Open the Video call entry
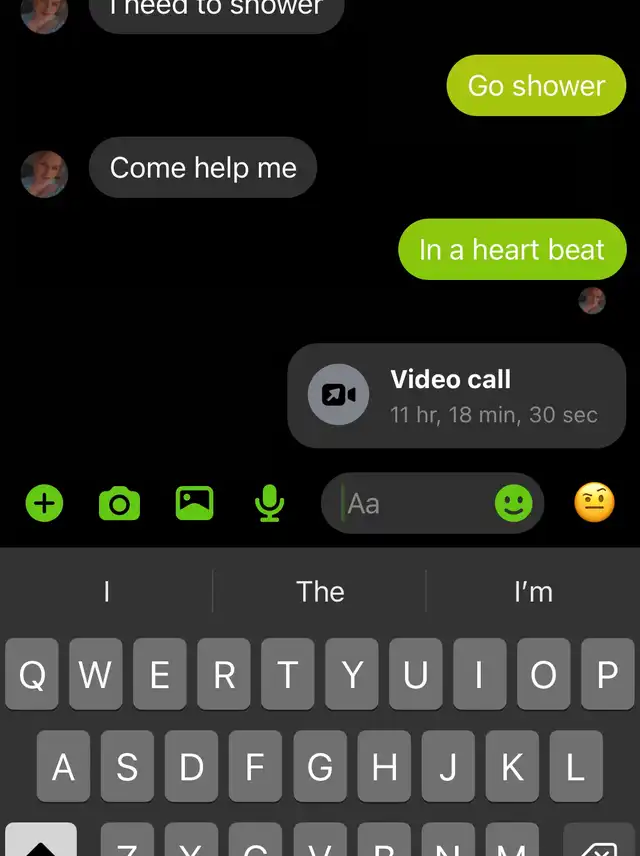 [456, 396]
